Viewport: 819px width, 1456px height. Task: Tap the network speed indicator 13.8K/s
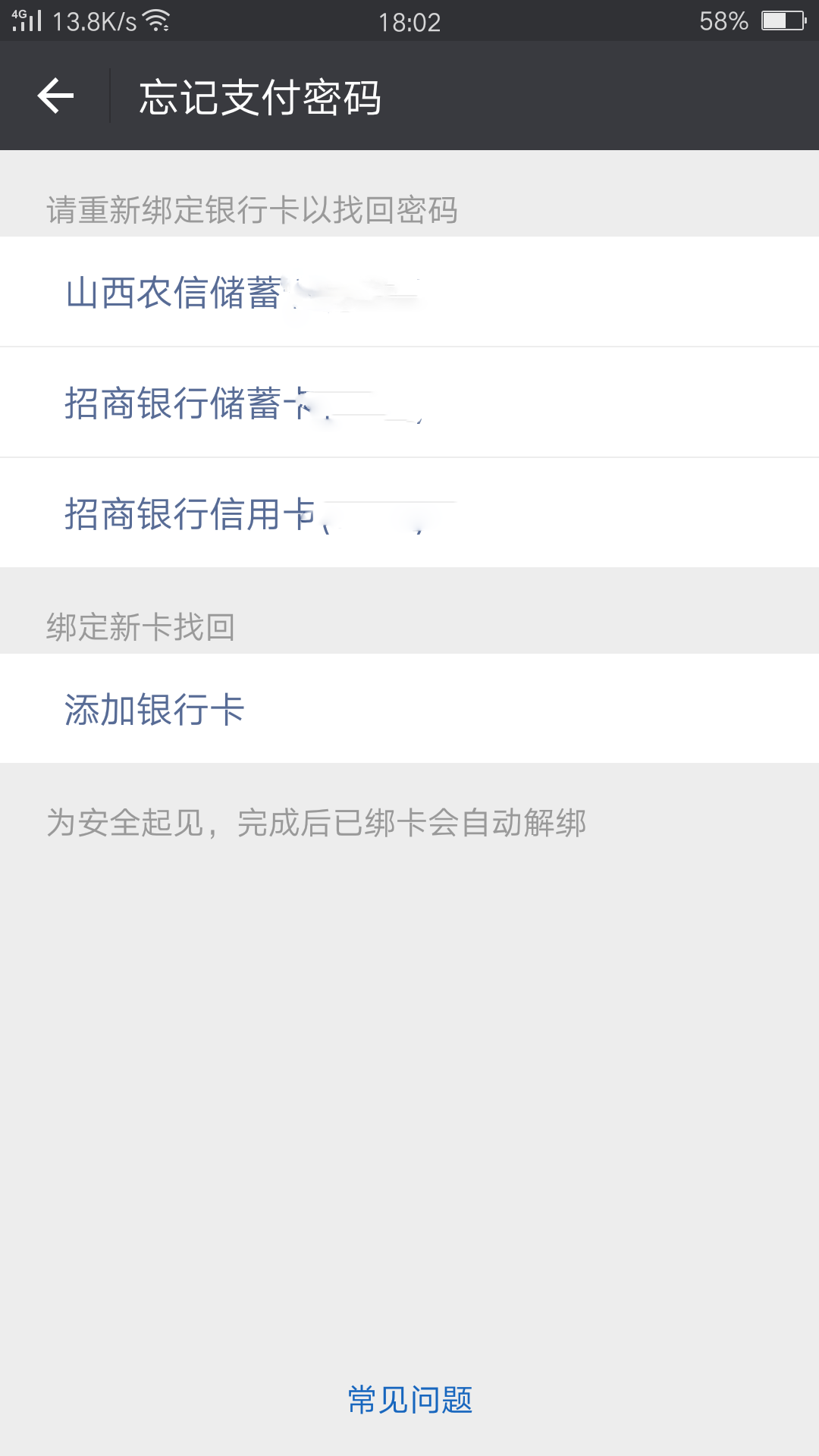pyautogui.click(x=93, y=22)
